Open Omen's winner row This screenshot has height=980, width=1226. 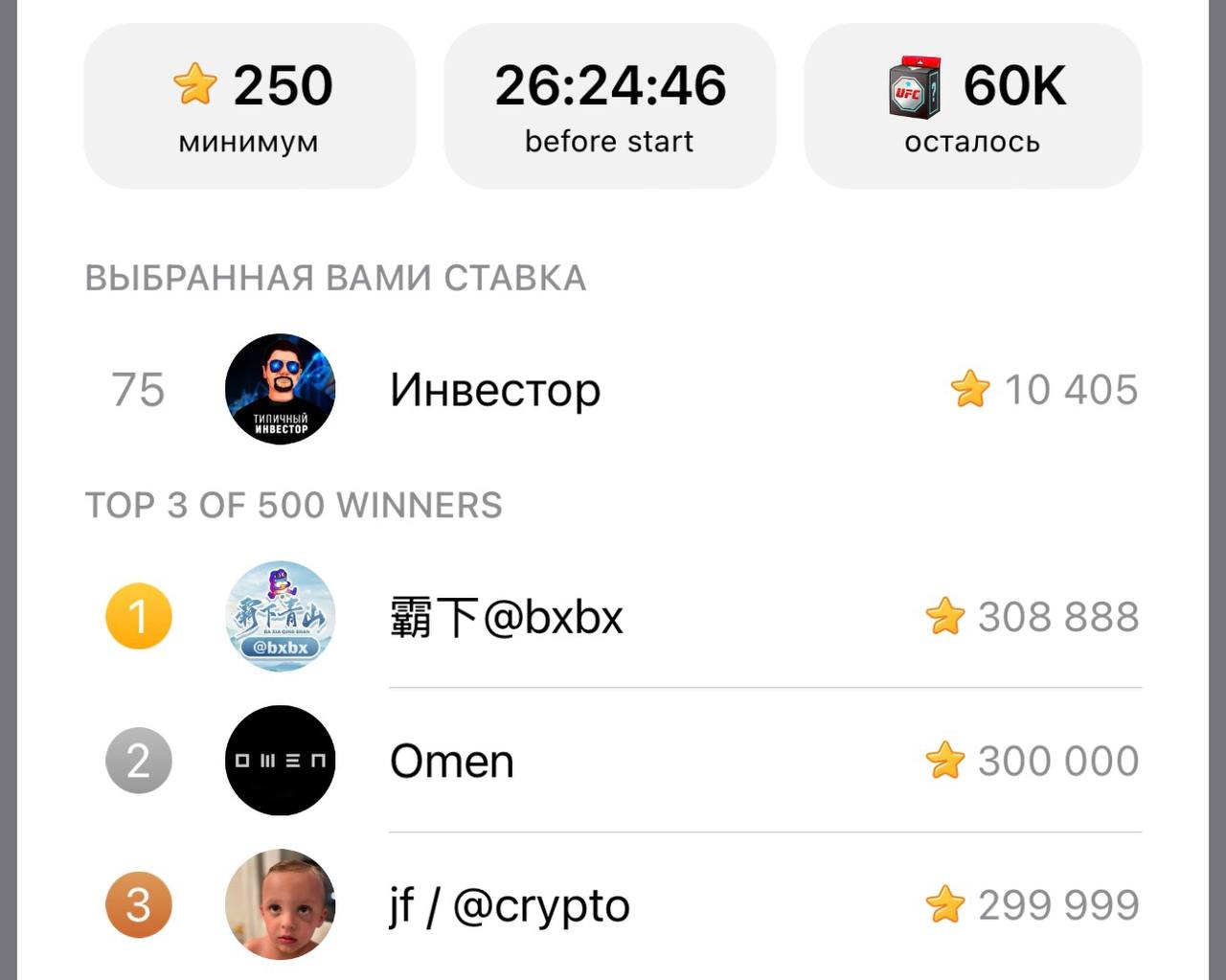point(613,762)
